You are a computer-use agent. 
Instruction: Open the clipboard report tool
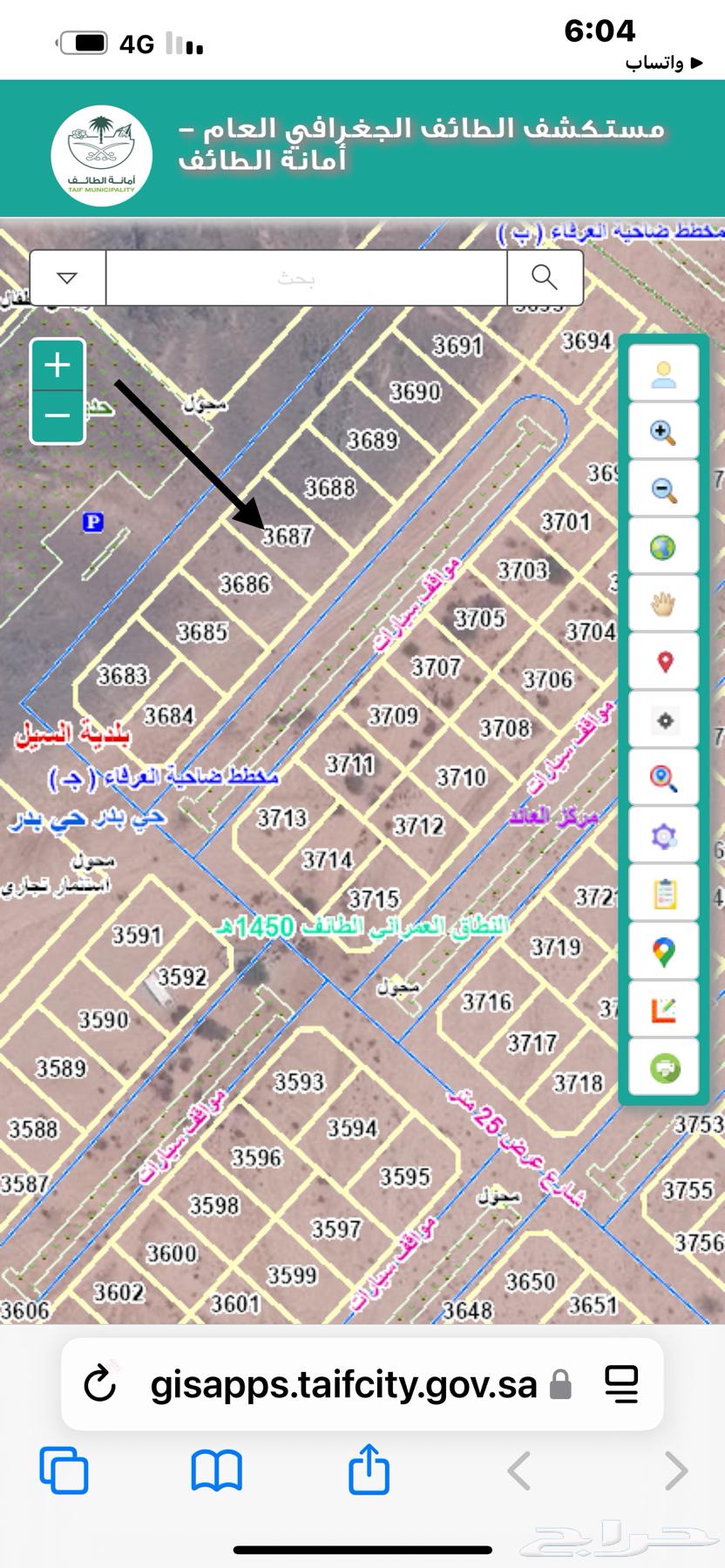(x=663, y=894)
